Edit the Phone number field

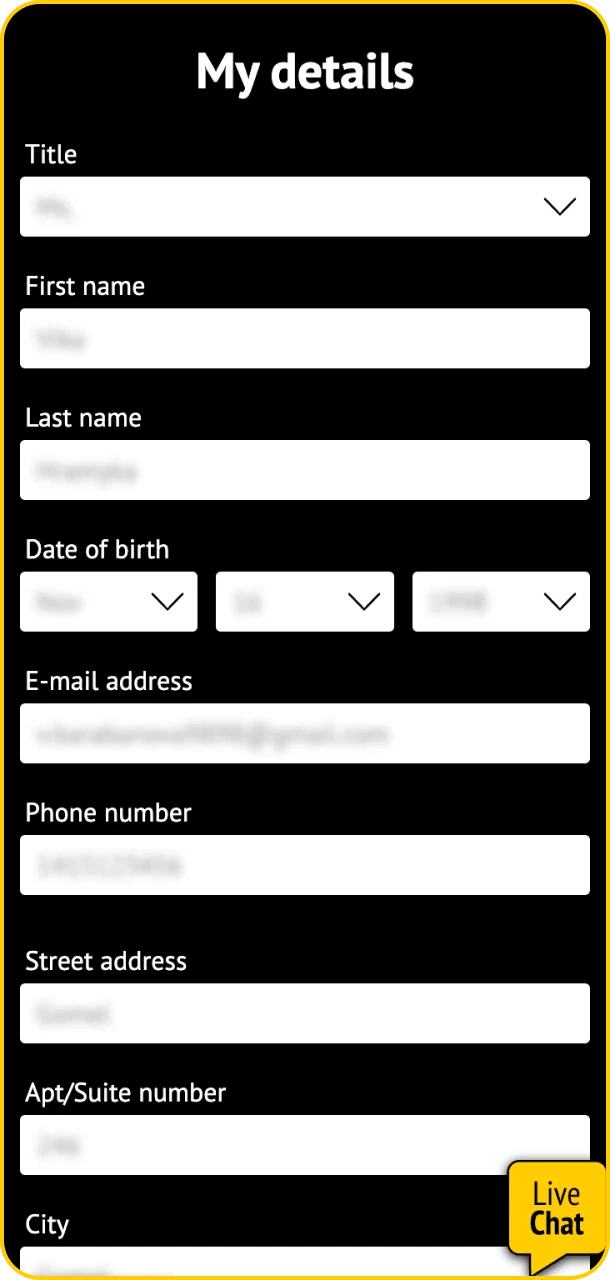[x=304, y=865]
